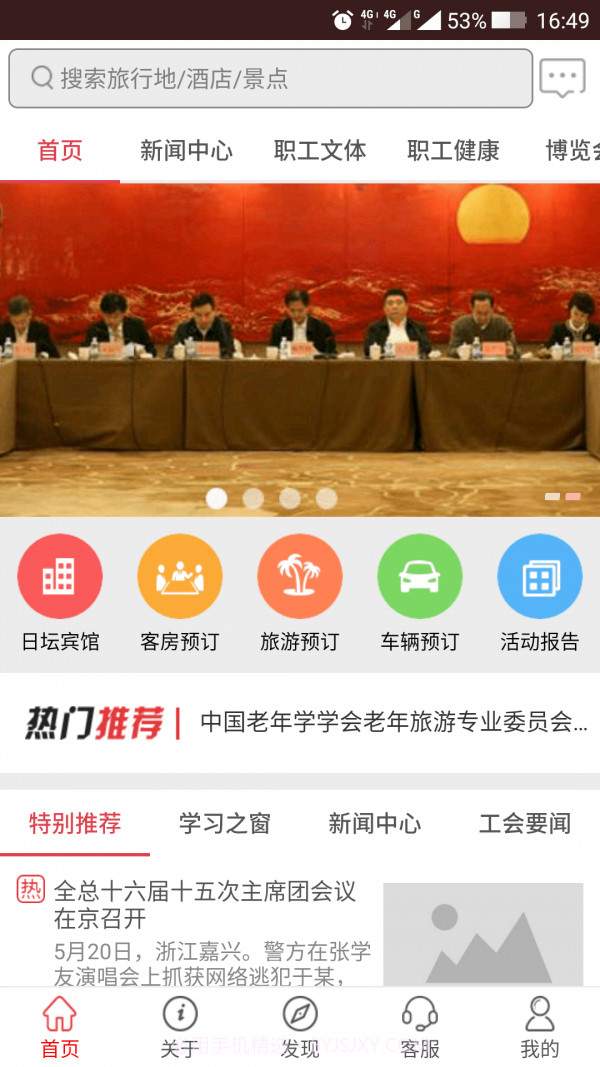The height and width of the screenshot is (1067, 600).
Task: Go to 关于 in the bottom bar
Action: pos(180,1027)
